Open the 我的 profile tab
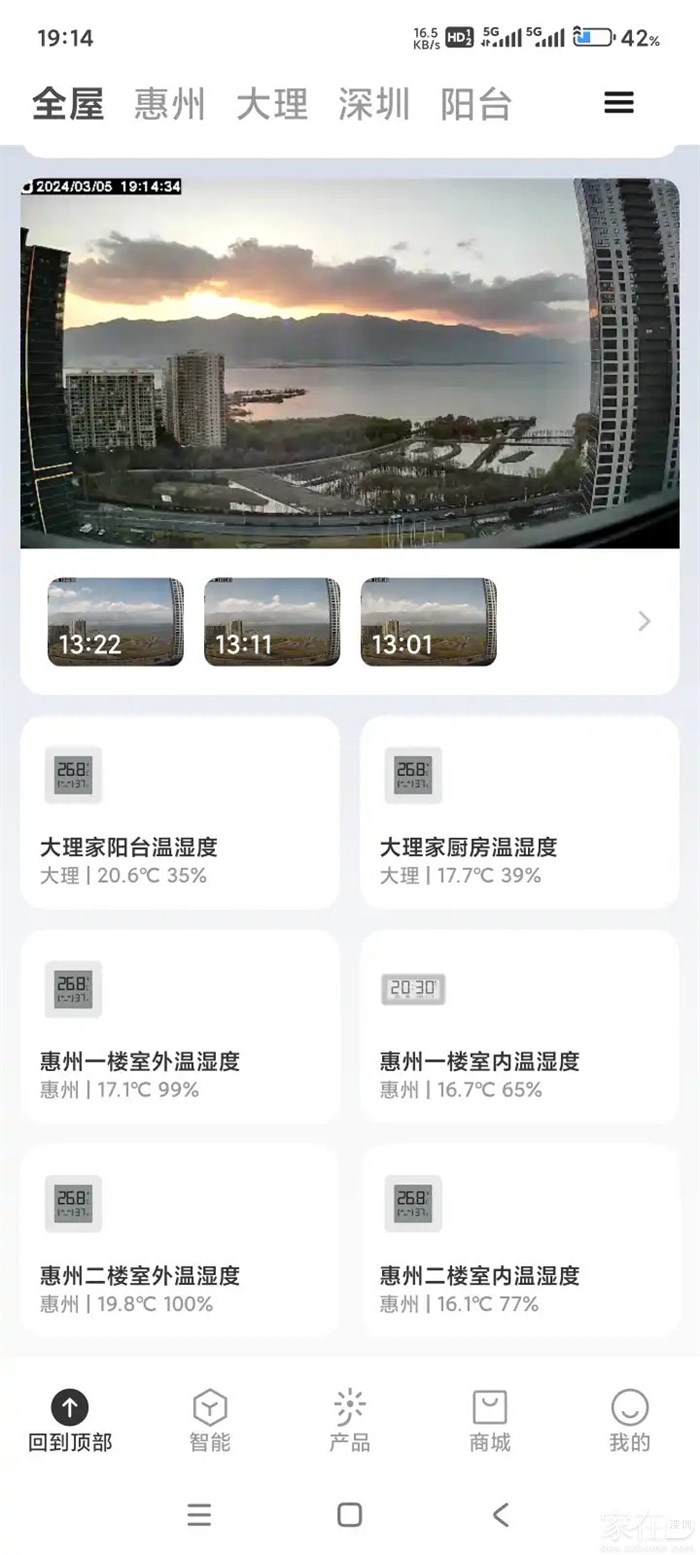The height and width of the screenshot is (1555, 700). (x=630, y=1420)
